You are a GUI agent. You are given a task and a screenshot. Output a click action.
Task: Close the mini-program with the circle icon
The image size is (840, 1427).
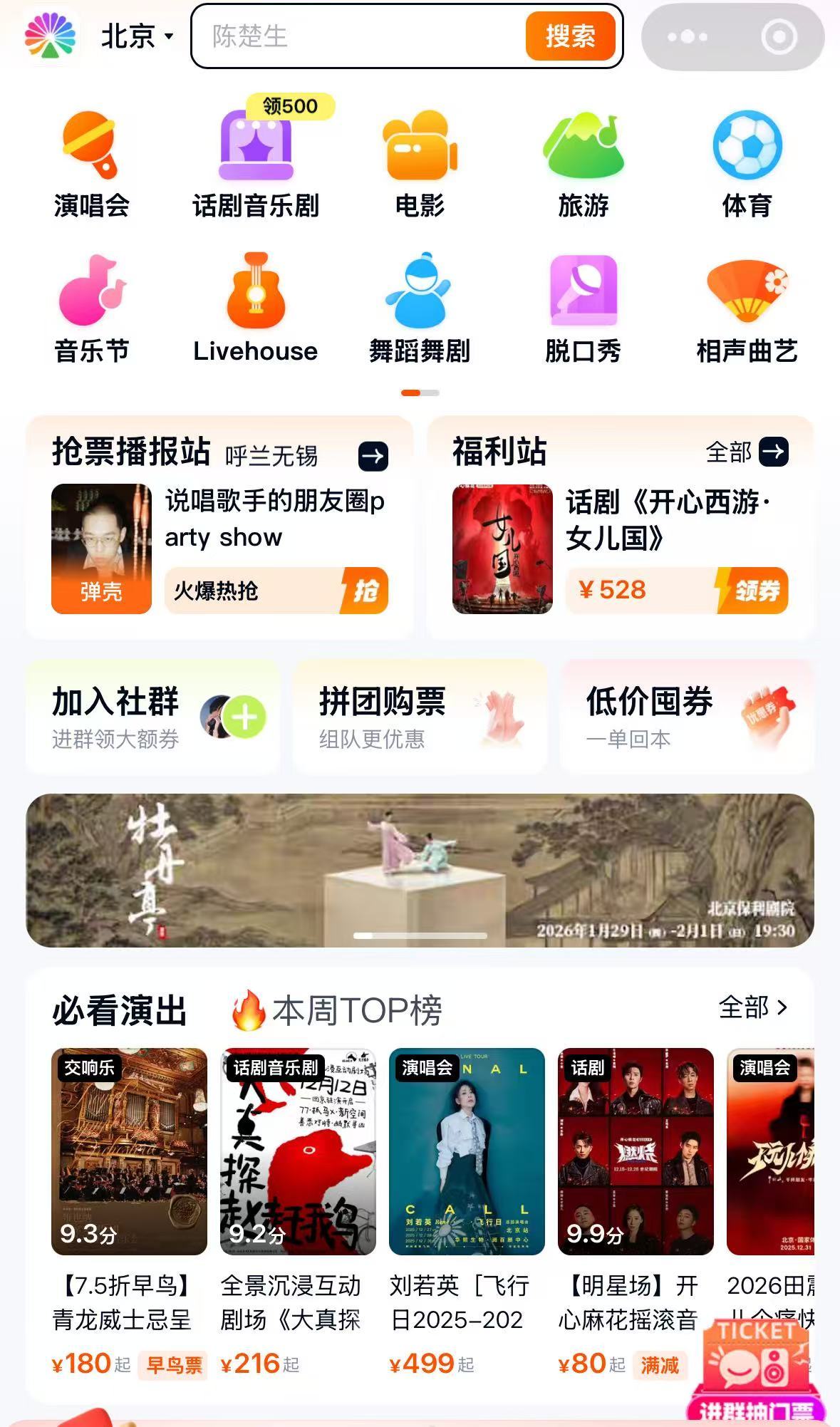click(x=779, y=37)
